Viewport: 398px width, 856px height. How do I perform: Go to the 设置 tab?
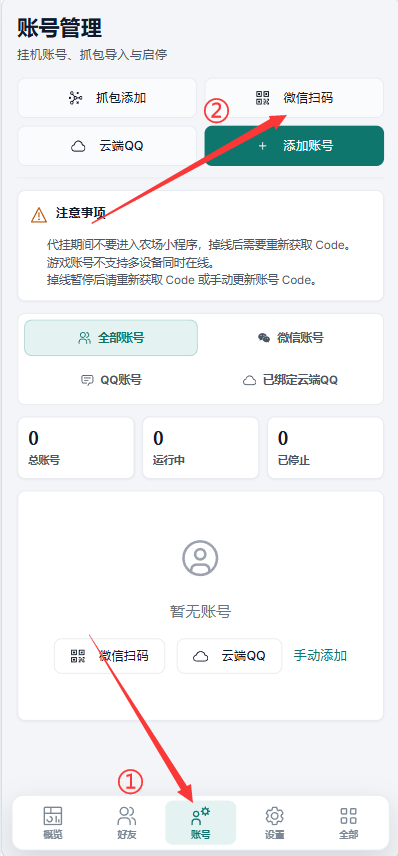click(x=275, y=823)
